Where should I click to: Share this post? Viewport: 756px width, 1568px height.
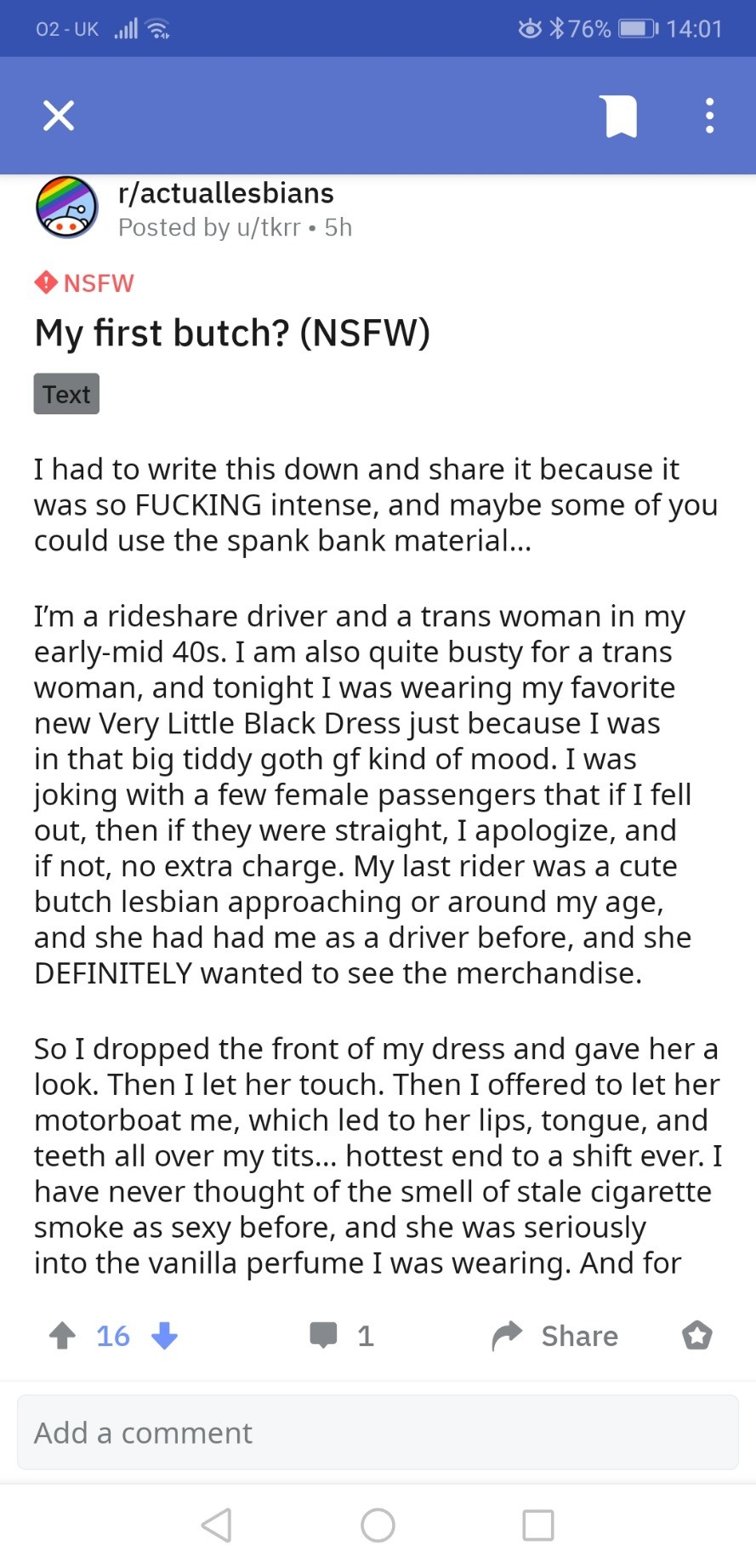(556, 1335)
